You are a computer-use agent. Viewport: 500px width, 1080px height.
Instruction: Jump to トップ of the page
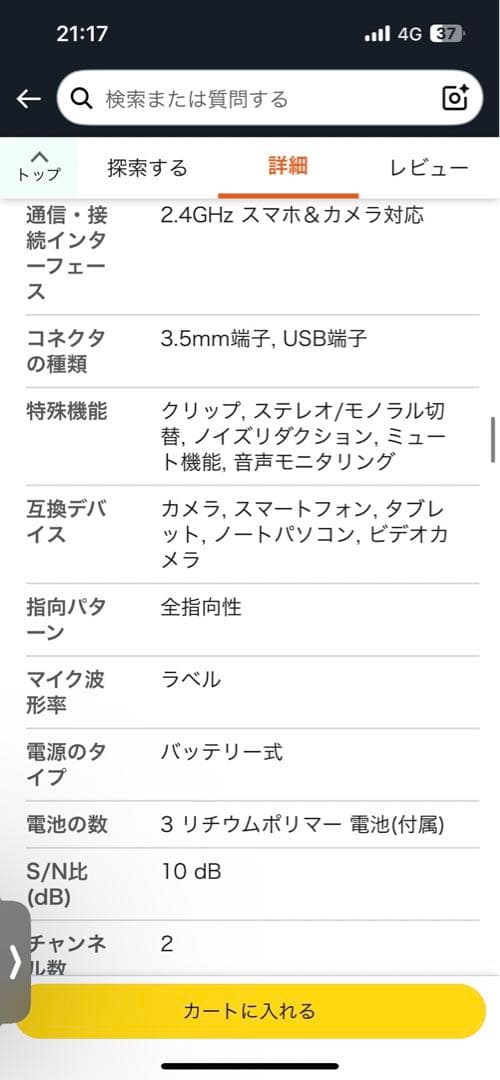(39, 167)
